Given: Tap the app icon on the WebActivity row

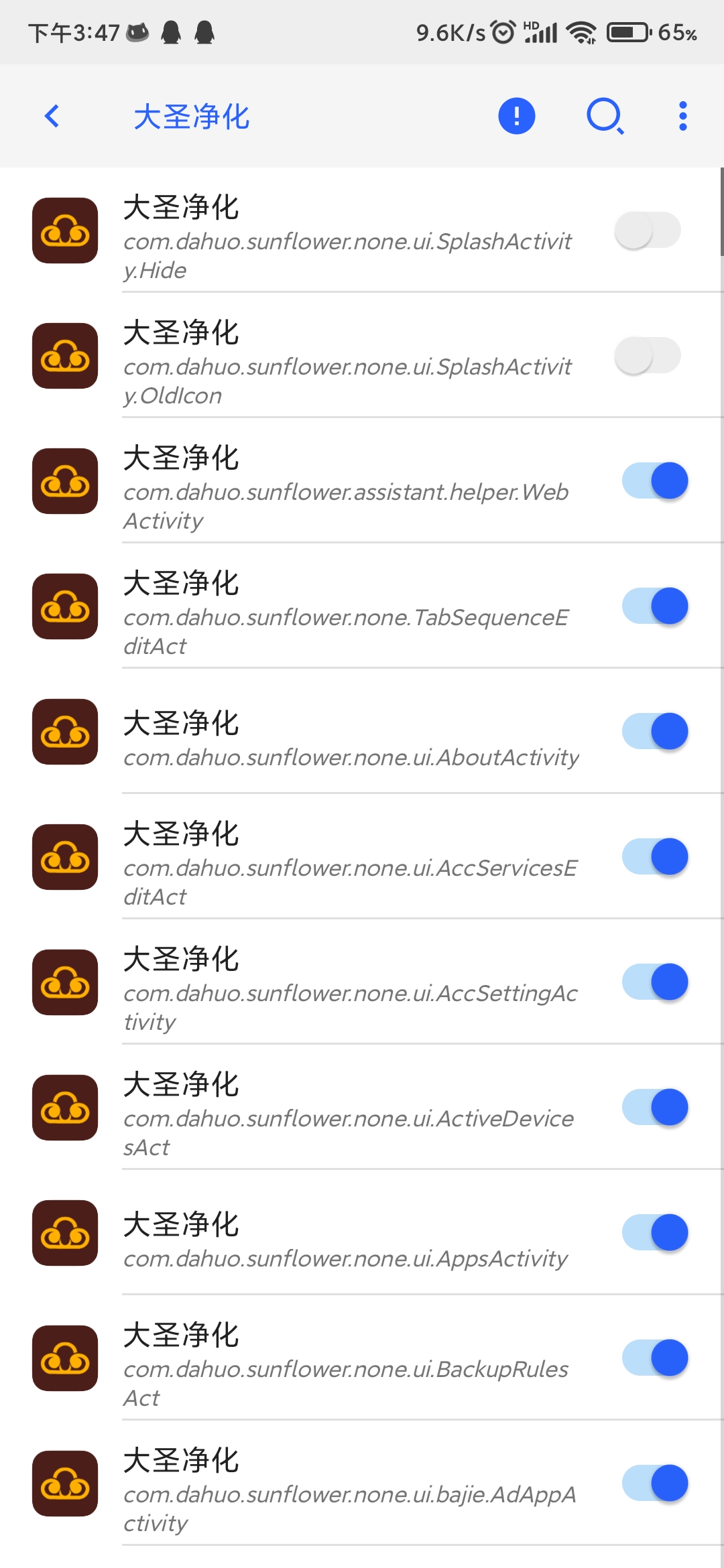Looking at the screenshot, I should click(x=64, y=481).
